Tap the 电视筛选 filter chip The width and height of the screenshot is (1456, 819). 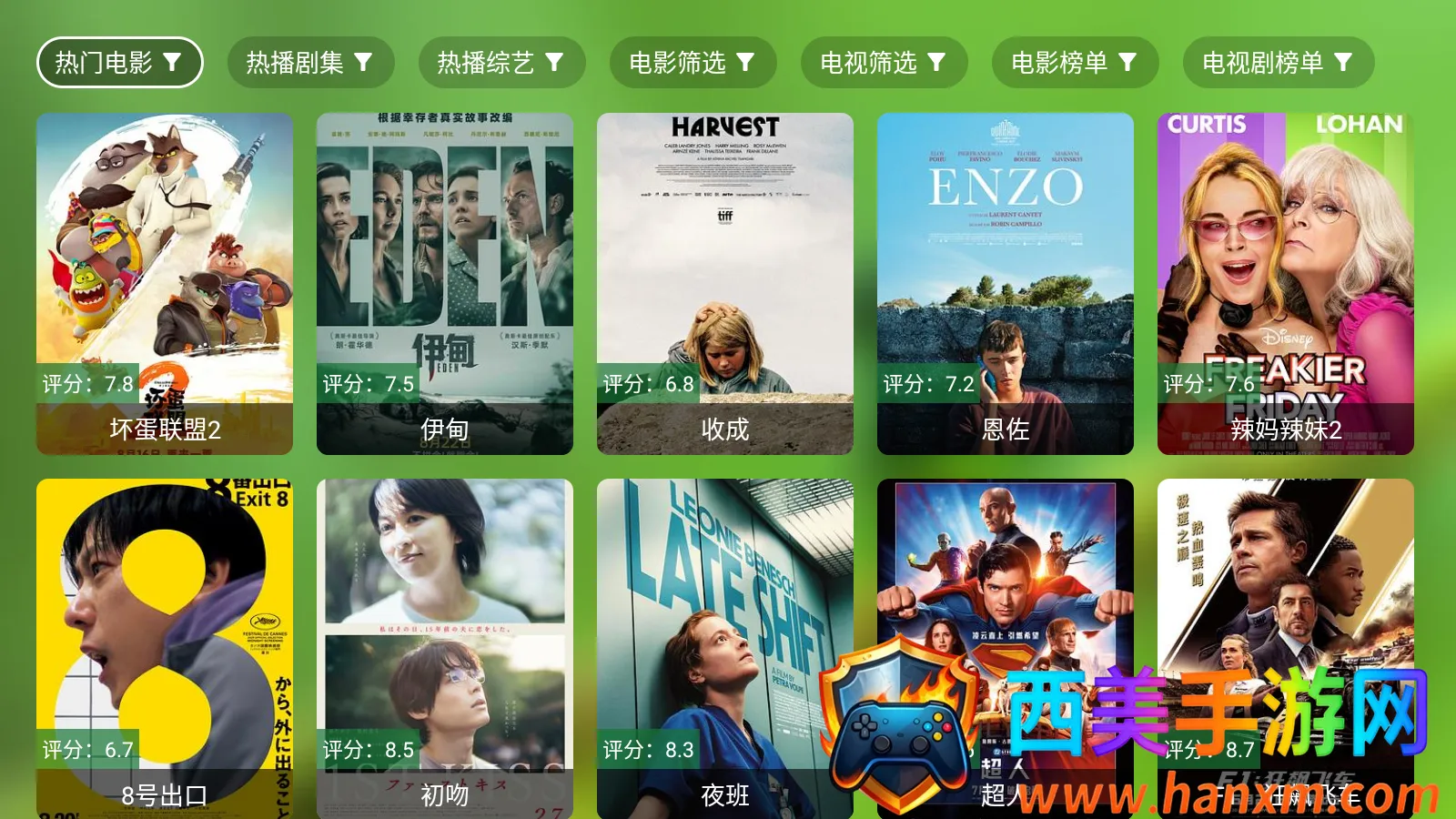click(x=884, y=63)
